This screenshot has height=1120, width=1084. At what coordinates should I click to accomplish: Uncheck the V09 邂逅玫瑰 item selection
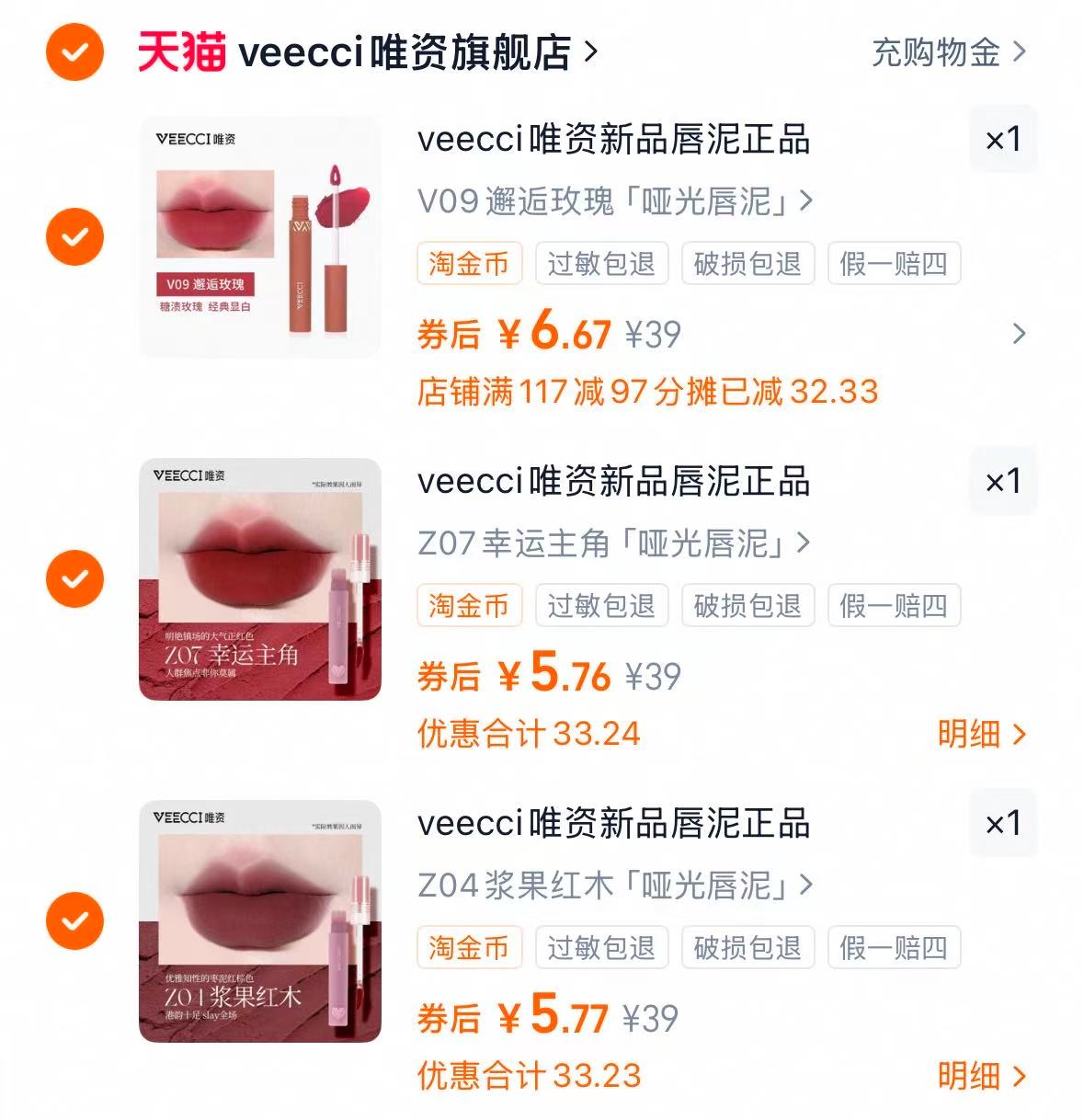point(73,234)
